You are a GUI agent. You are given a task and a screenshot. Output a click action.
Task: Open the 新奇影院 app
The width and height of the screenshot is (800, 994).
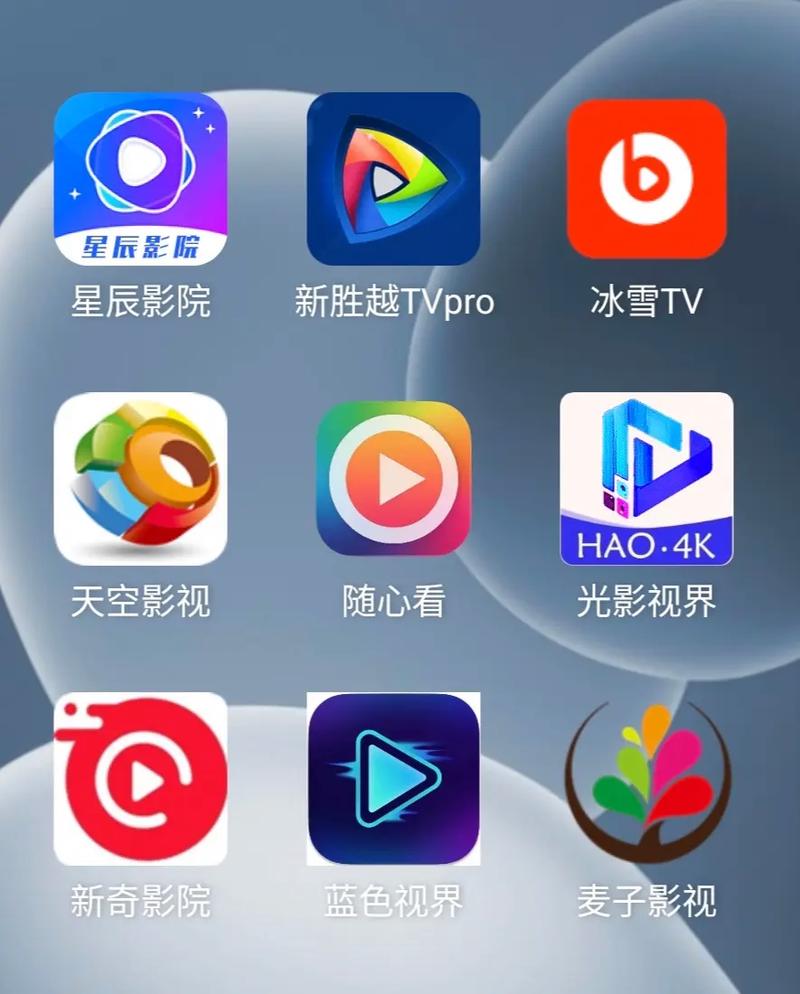(x=140, y=779)
